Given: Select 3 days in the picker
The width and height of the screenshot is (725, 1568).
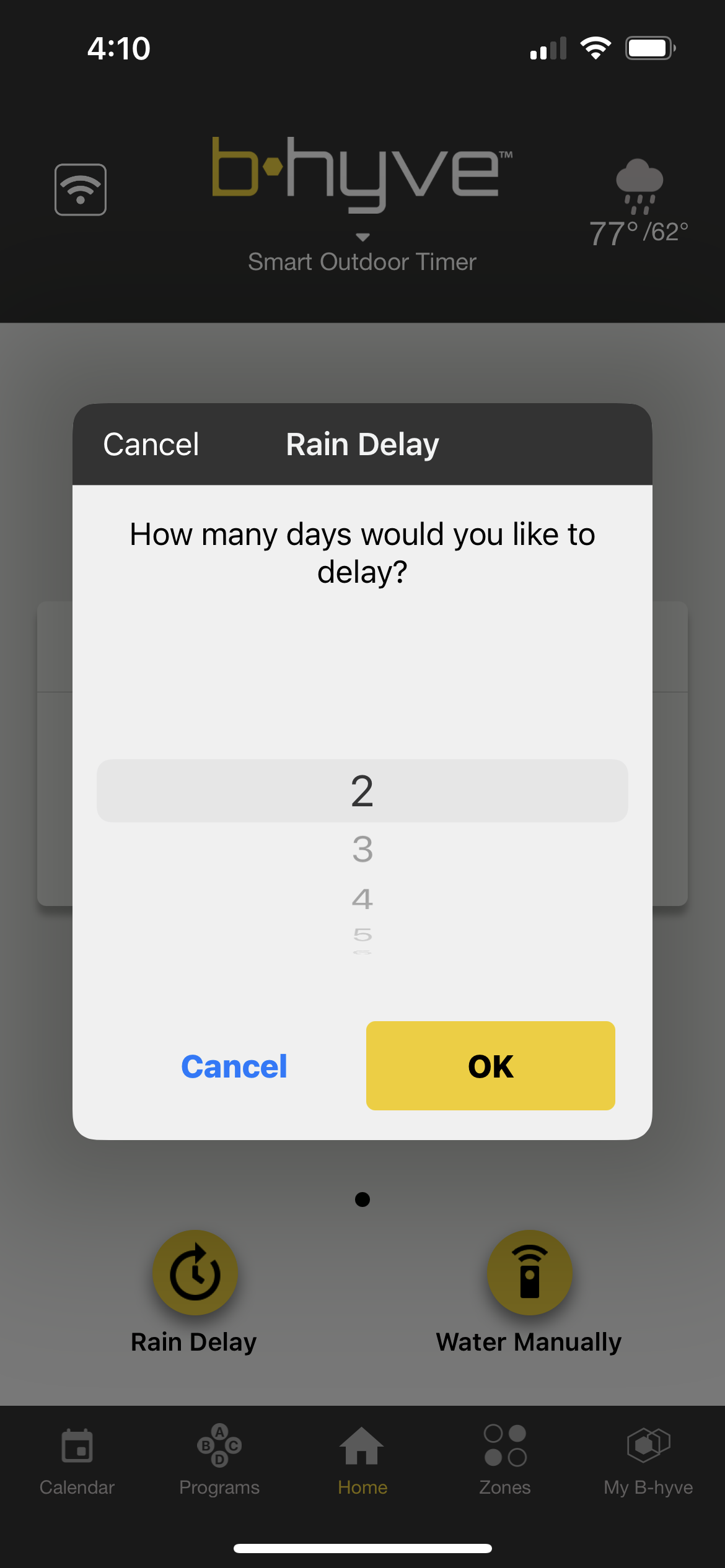Looking at the screenshot, I should (362, 849).
